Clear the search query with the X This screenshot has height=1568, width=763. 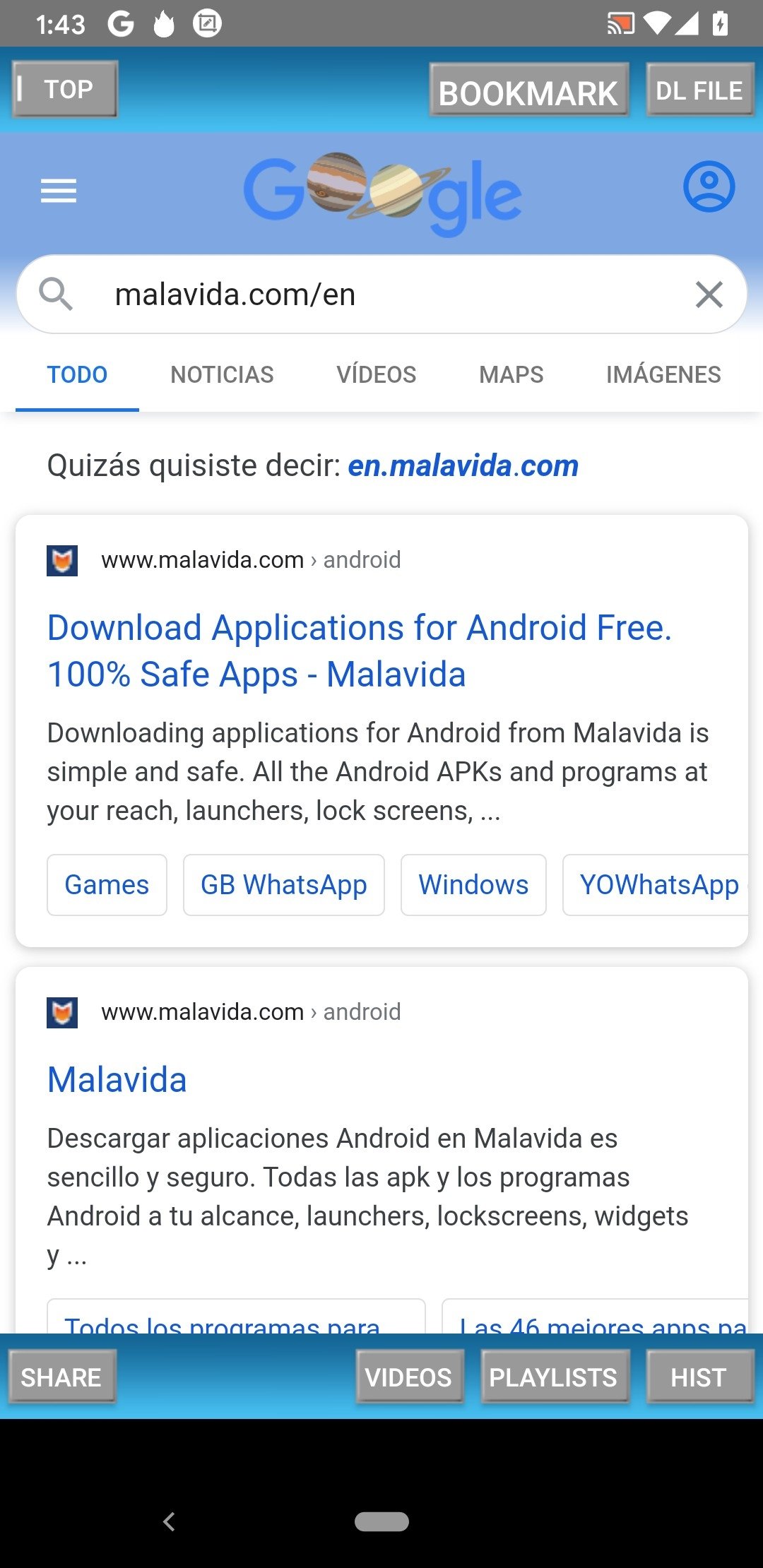pos(709,295)
